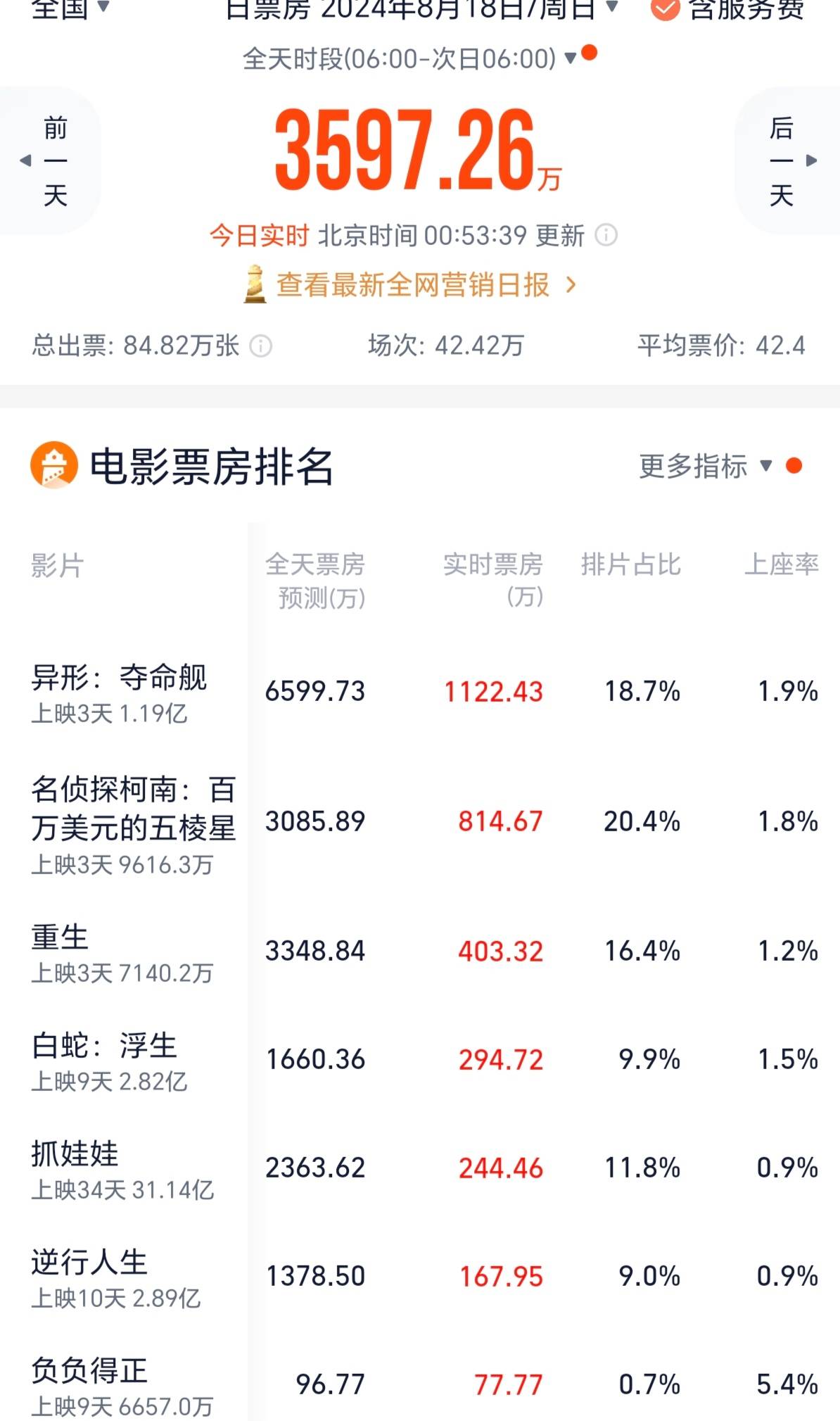Tap info icon next to 总出票
Screen dimensions: 840x1421
coord(261,346)
